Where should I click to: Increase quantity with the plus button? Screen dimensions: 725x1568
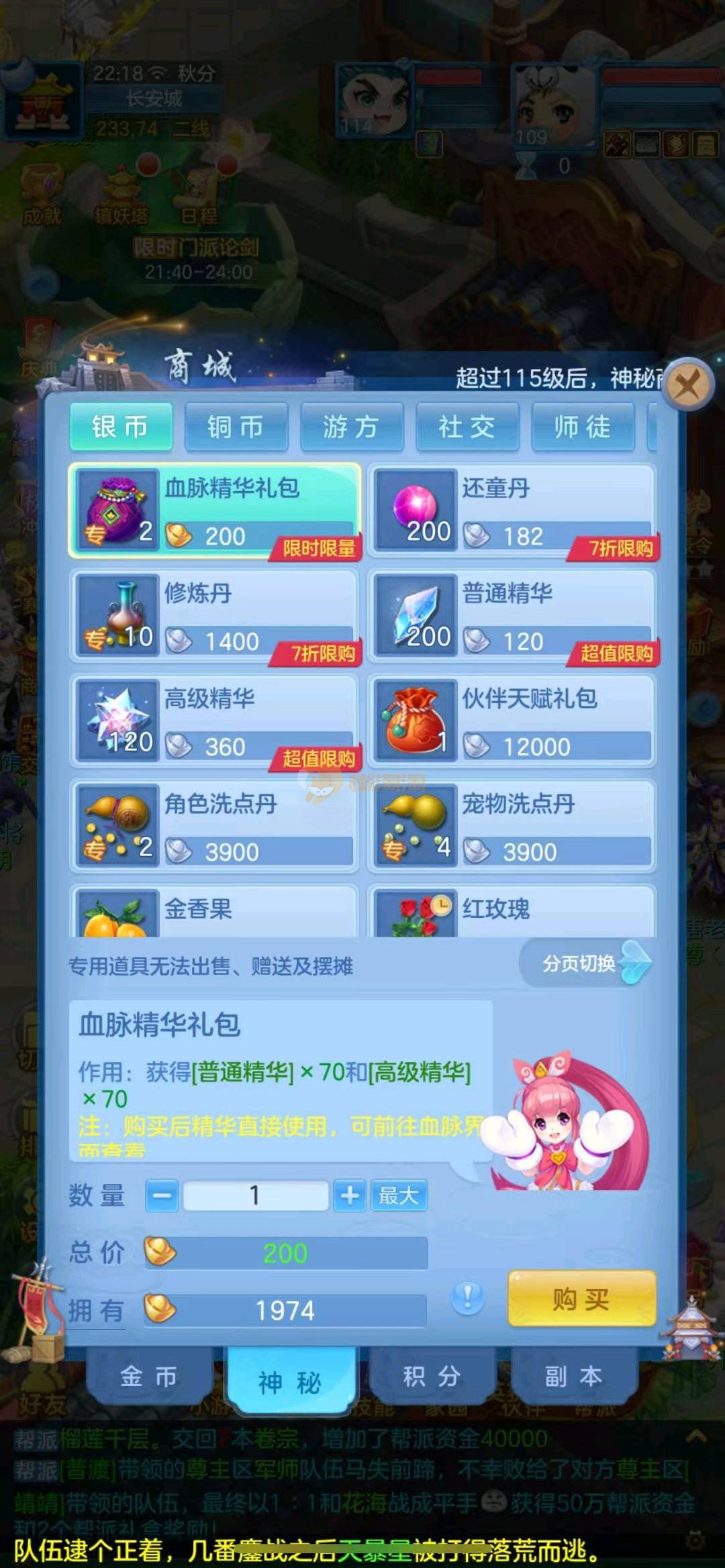pos(349,1195)
